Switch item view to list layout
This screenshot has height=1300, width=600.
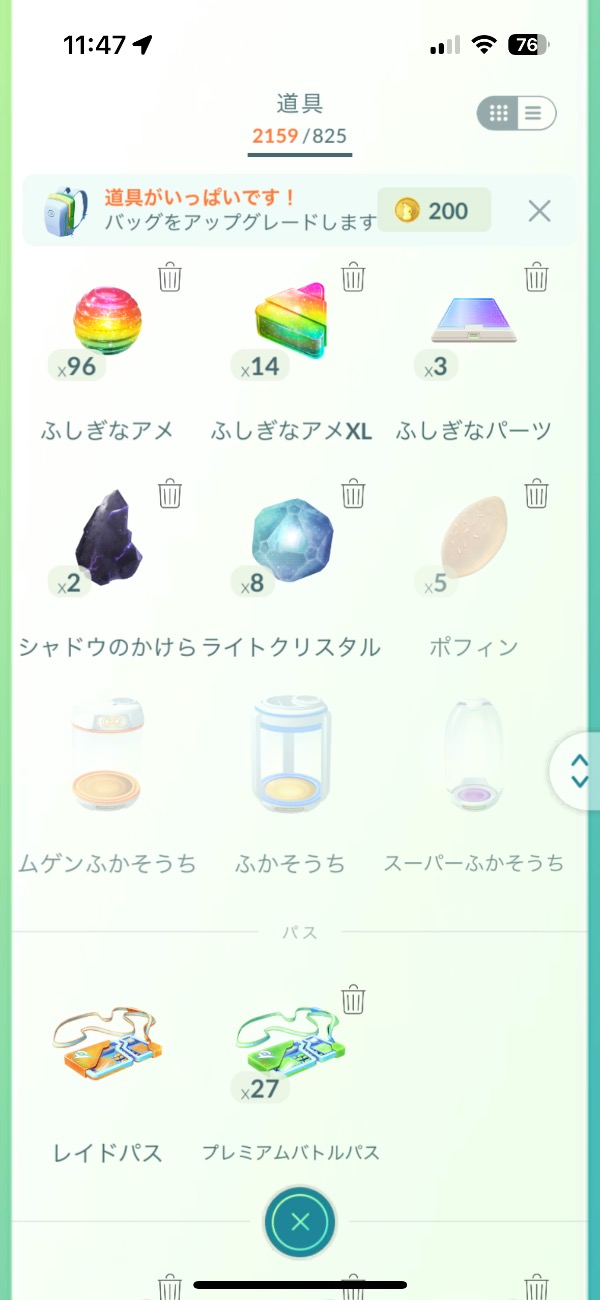pyautogui.click(x=534, y=114)
